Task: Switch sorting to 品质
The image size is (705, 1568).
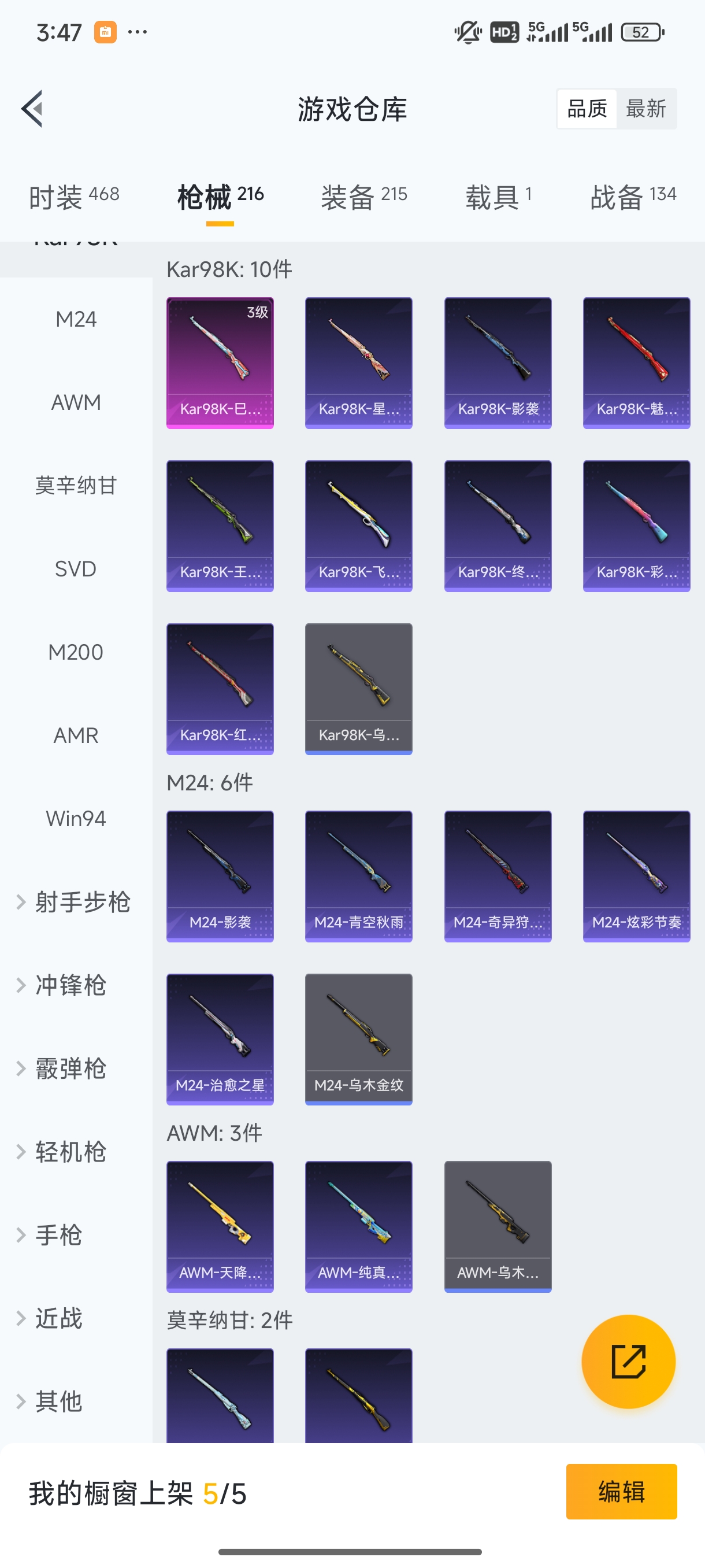Action: [x=586, y=108]
